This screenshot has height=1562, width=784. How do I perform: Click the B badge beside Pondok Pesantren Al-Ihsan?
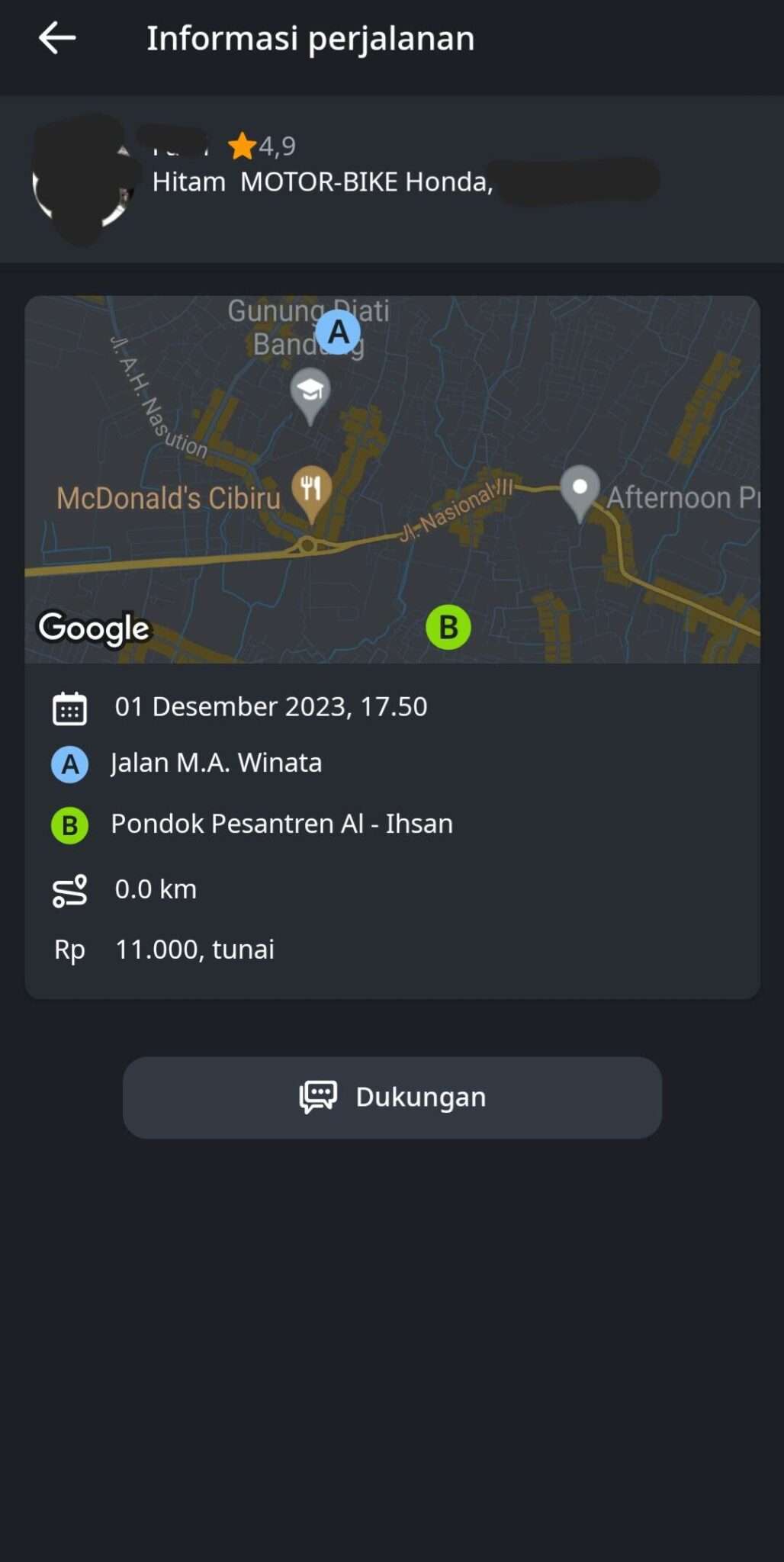pyautogui.click(x=69, y=824)
